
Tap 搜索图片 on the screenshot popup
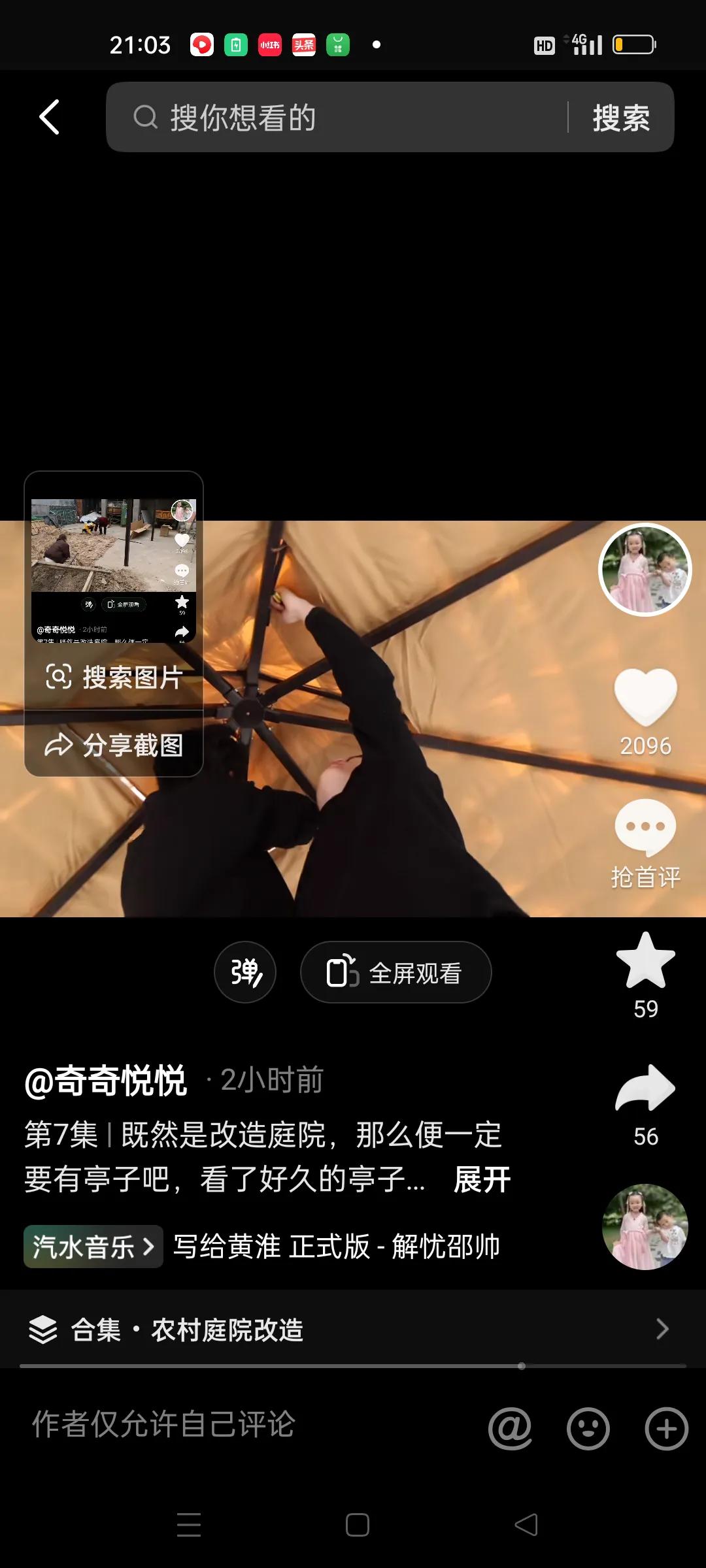pos(114,677)
